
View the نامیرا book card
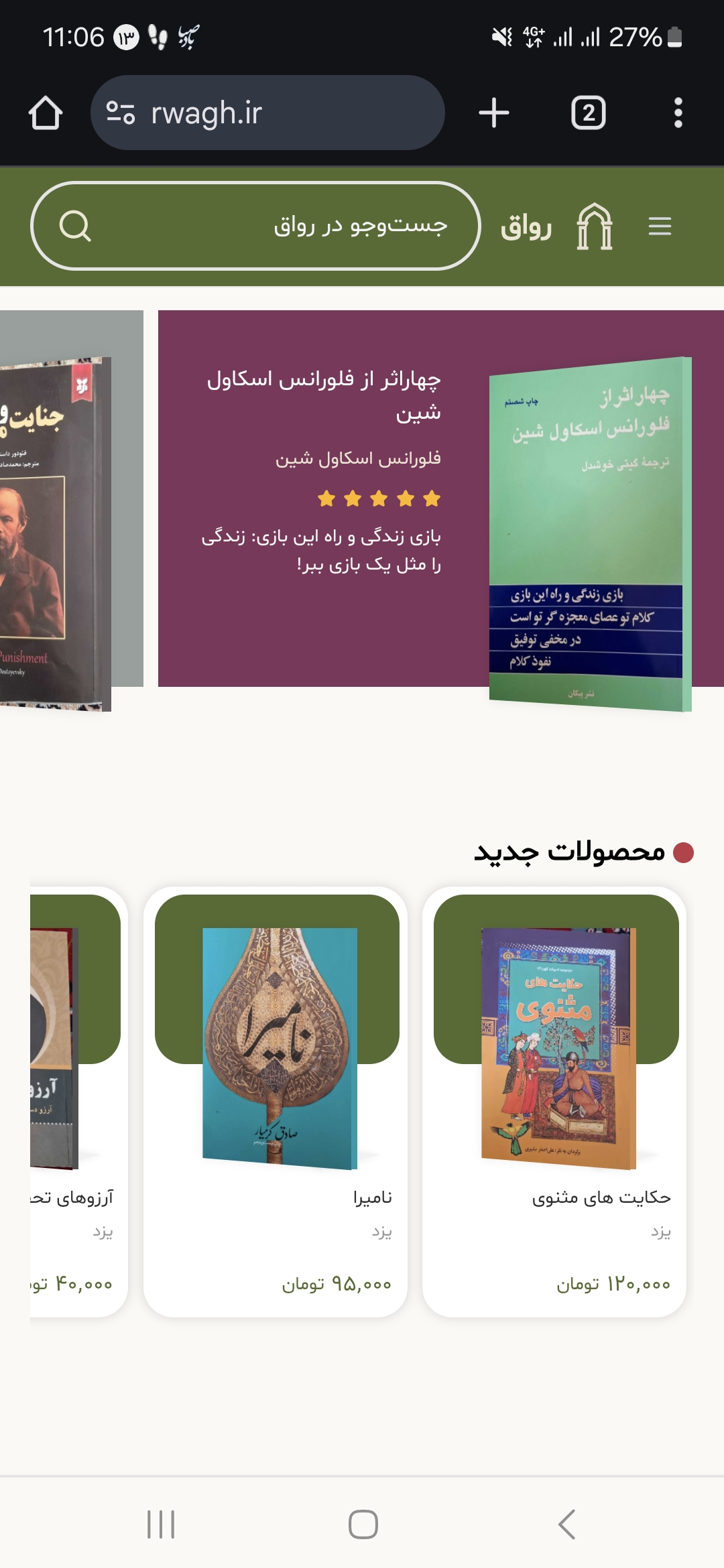[x=276, y=1101]
